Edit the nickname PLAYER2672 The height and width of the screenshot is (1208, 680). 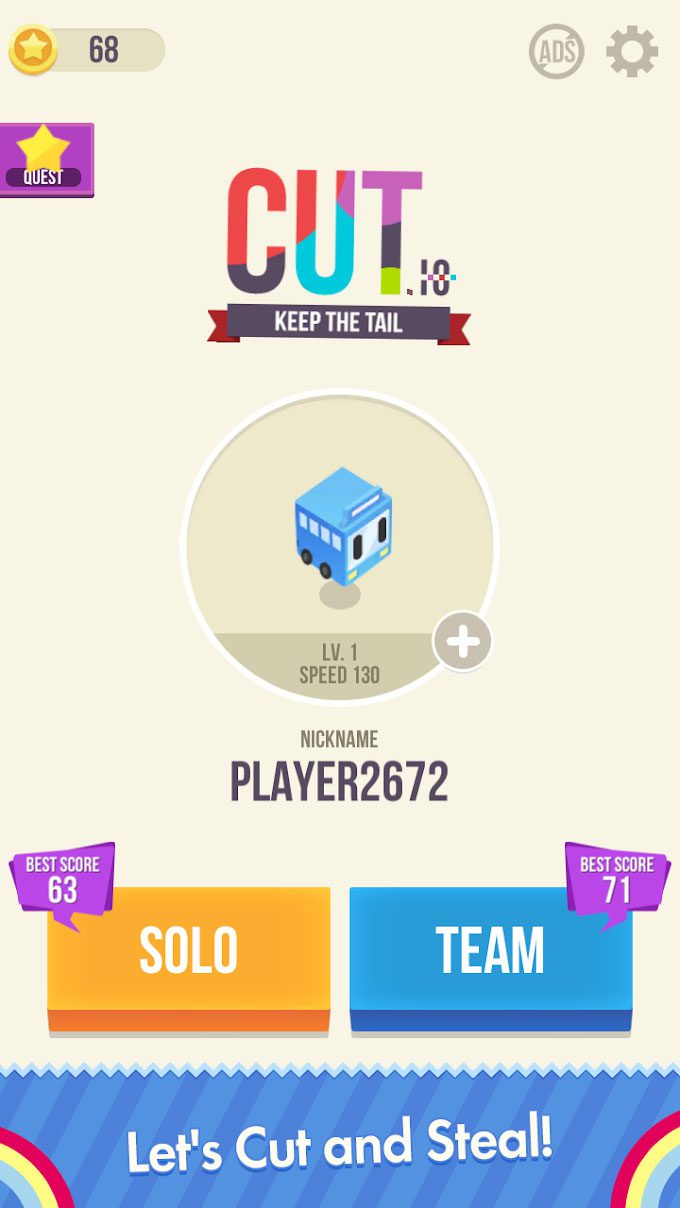339,782
